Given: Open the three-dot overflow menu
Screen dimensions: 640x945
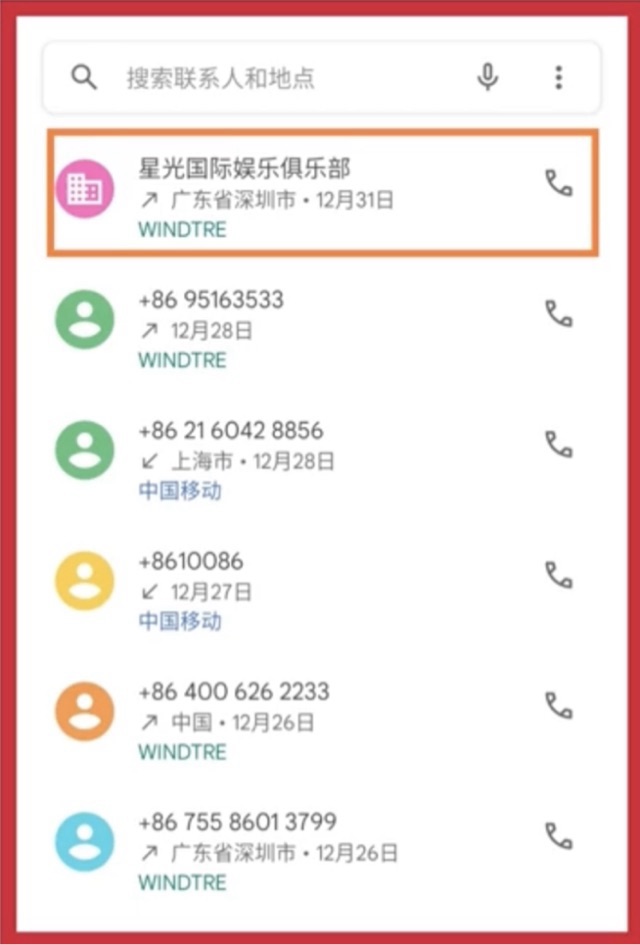Looking at the screenshot, I should pos(558,77).
